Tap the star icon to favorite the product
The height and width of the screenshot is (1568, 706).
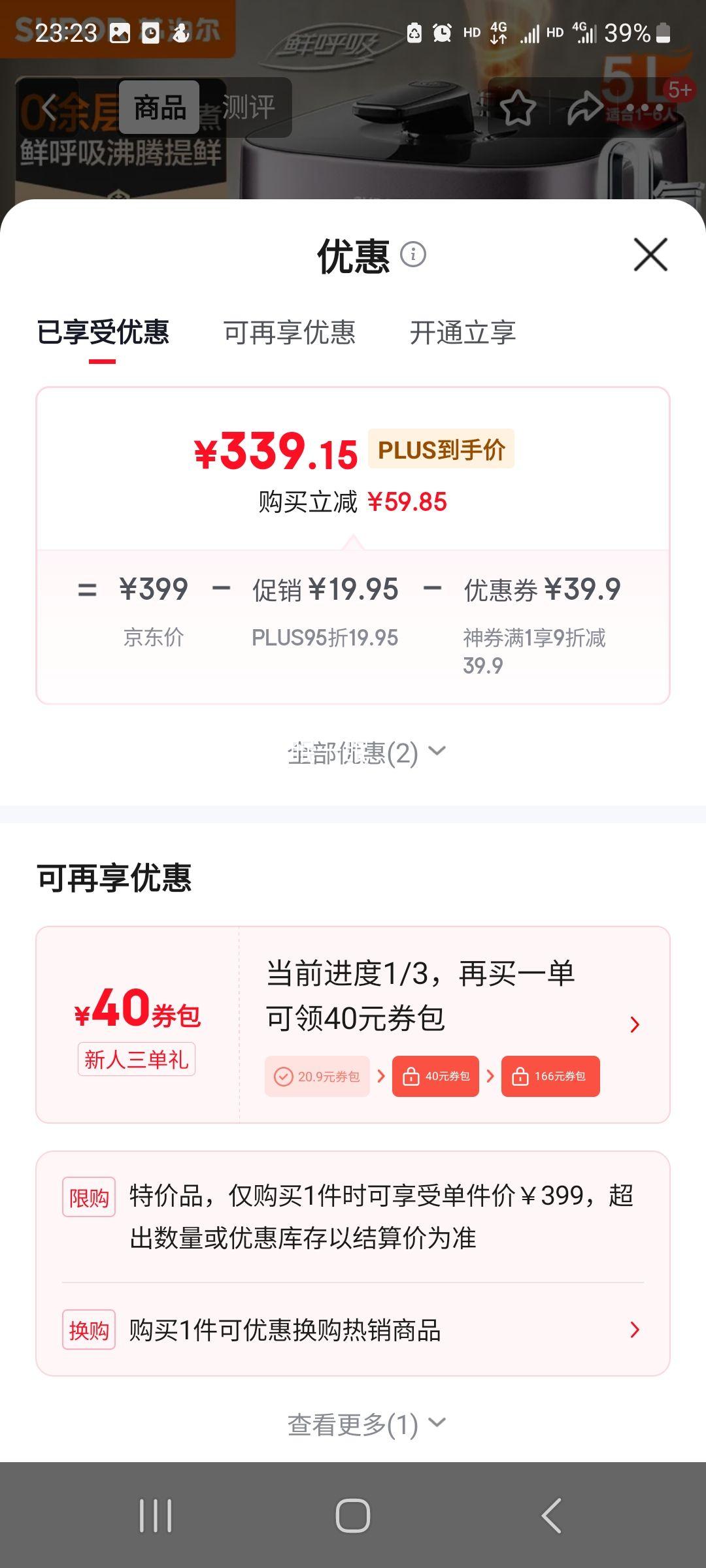coord(516,110)
